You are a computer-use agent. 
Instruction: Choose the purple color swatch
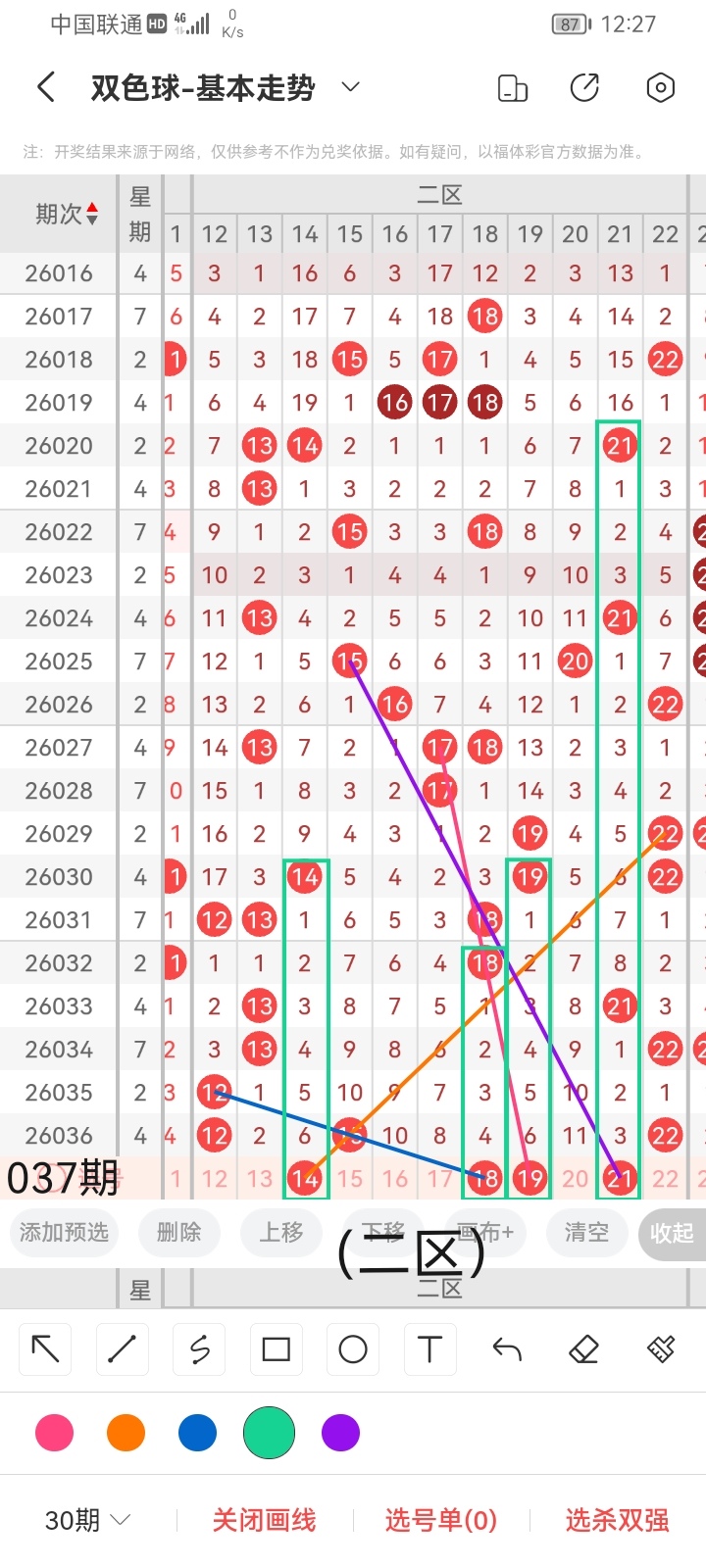tap(340, 1433)
